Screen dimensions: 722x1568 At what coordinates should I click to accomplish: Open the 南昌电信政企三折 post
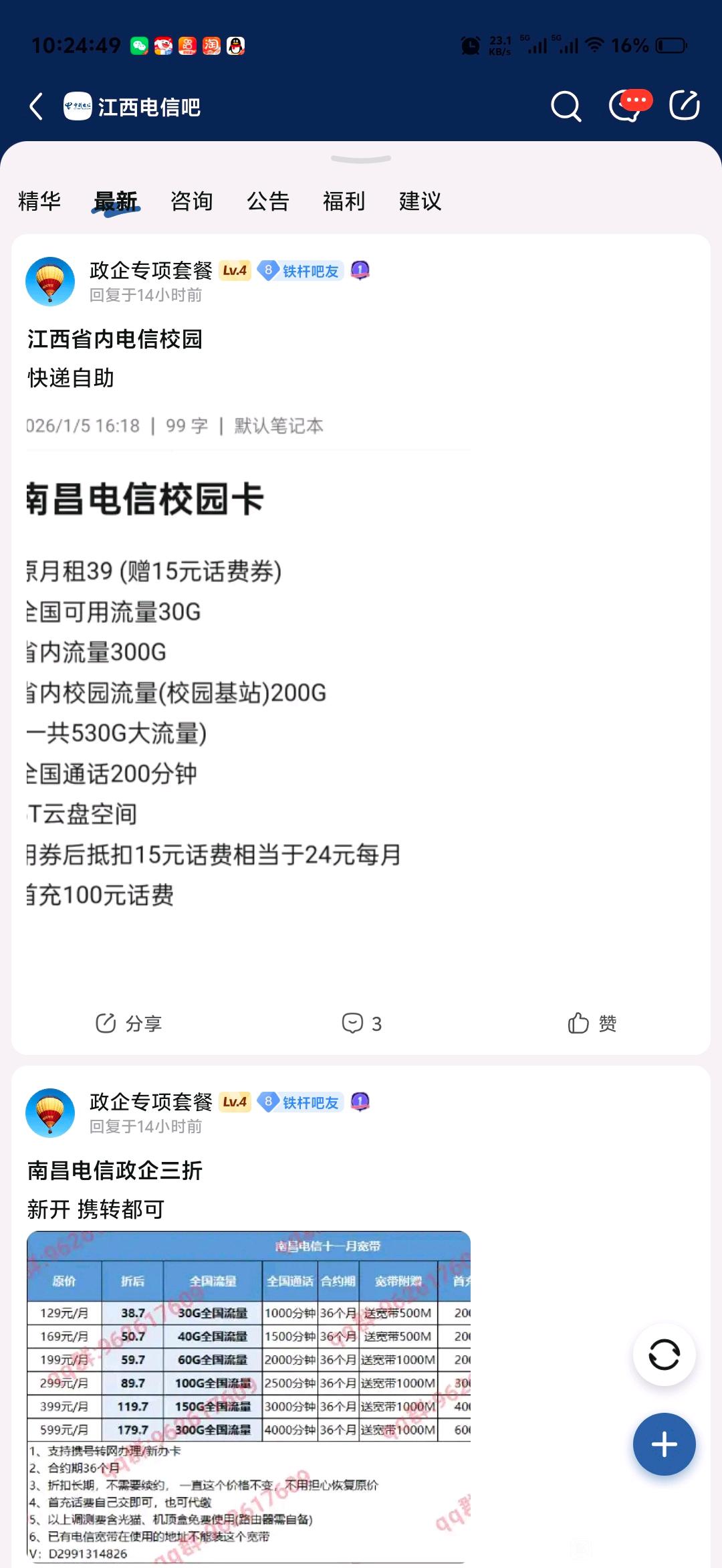115,1170
